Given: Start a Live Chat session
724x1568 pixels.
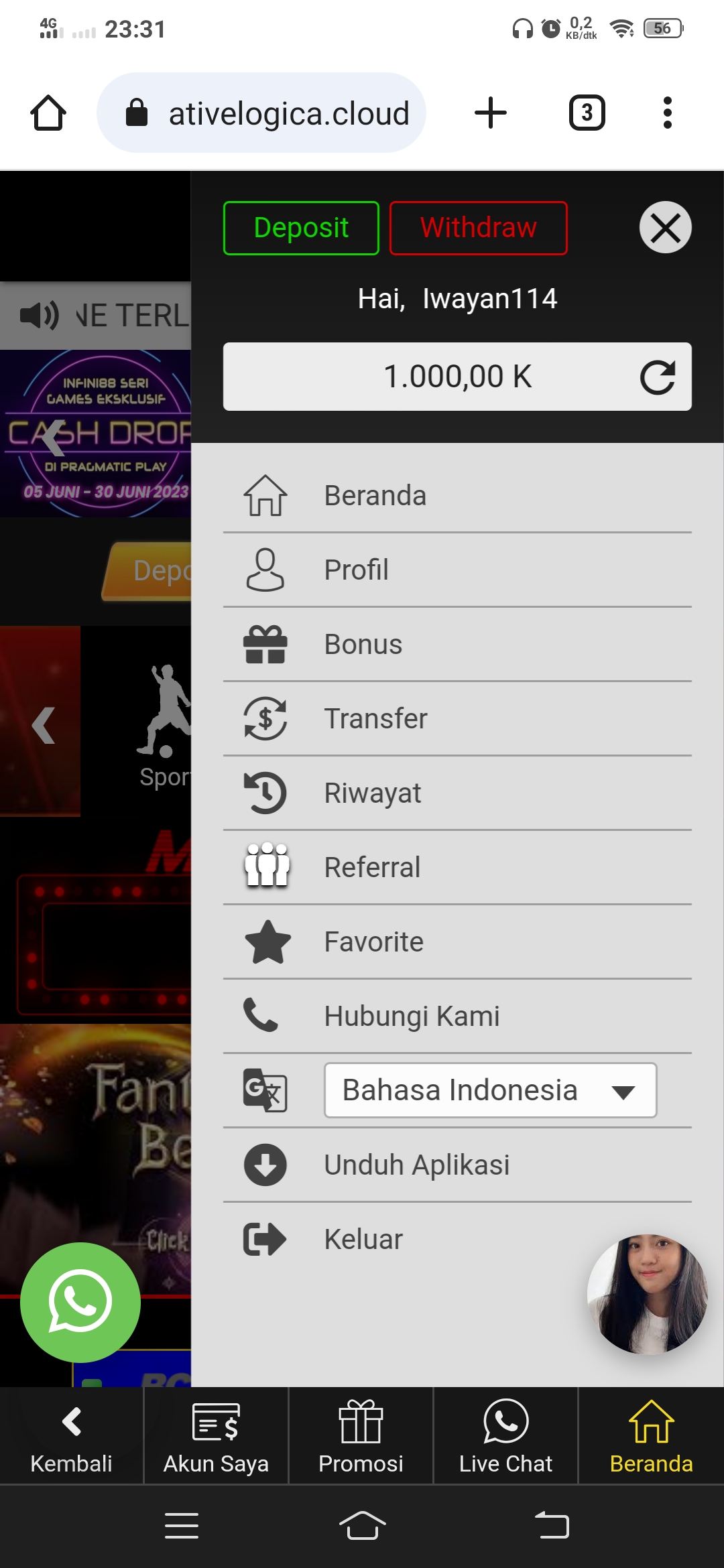Looking at the screenshot, I should point(505,1435).
